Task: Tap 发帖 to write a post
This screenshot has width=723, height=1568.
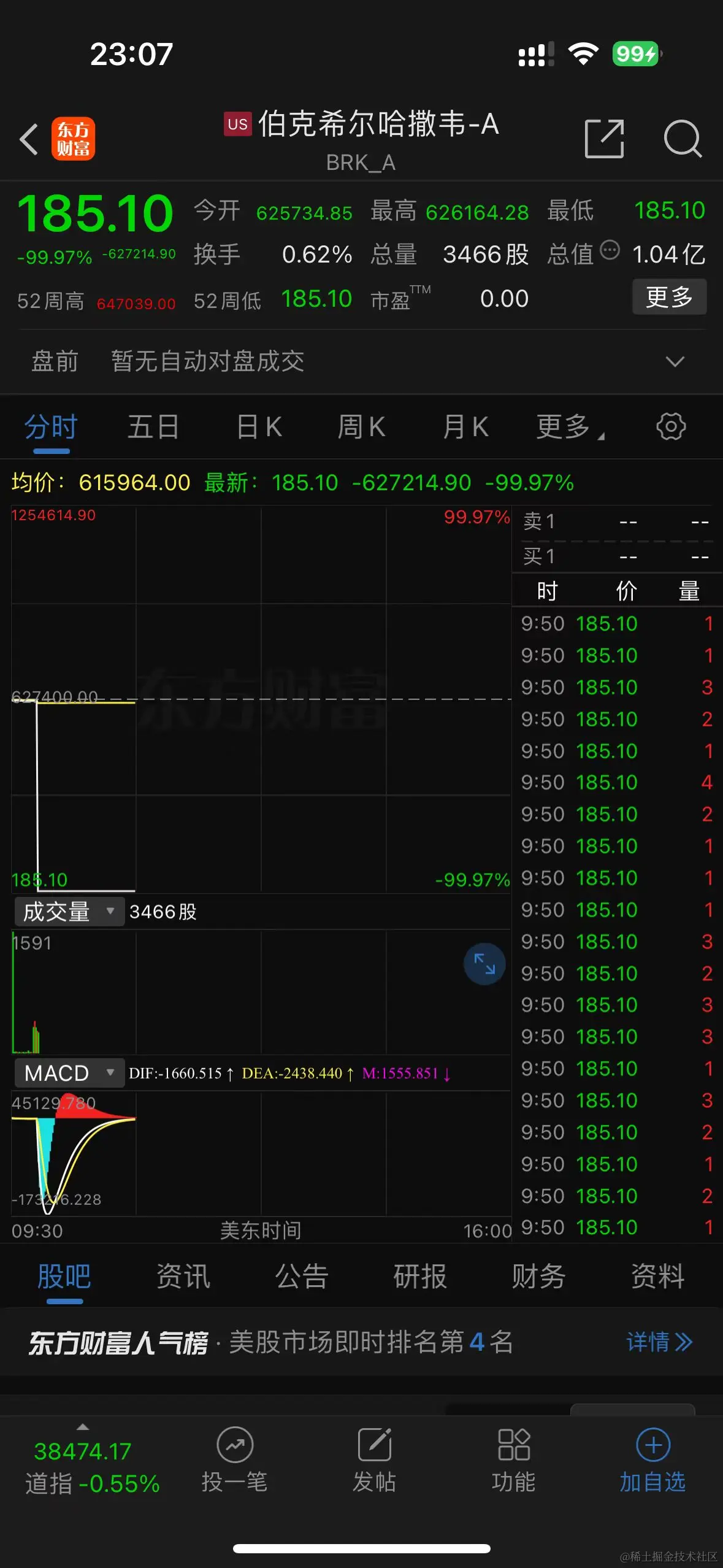Action: [x=374, y=1459]
